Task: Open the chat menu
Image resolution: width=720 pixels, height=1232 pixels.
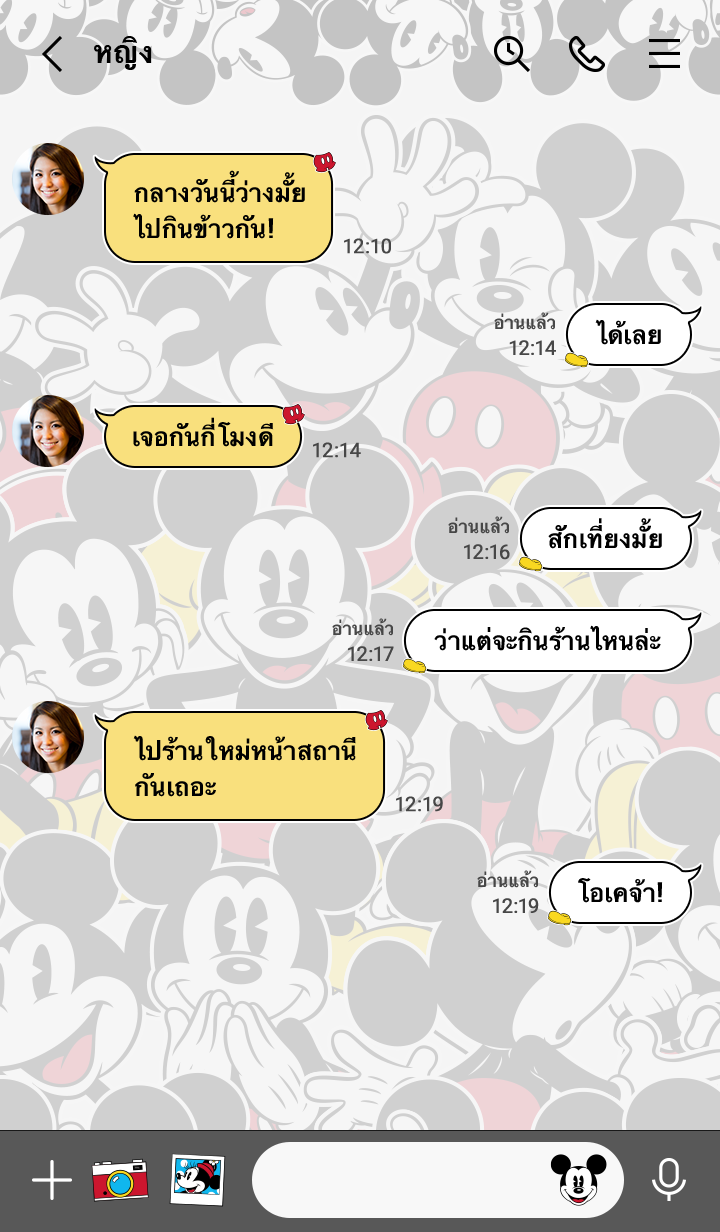Action: tap(664, 54)
